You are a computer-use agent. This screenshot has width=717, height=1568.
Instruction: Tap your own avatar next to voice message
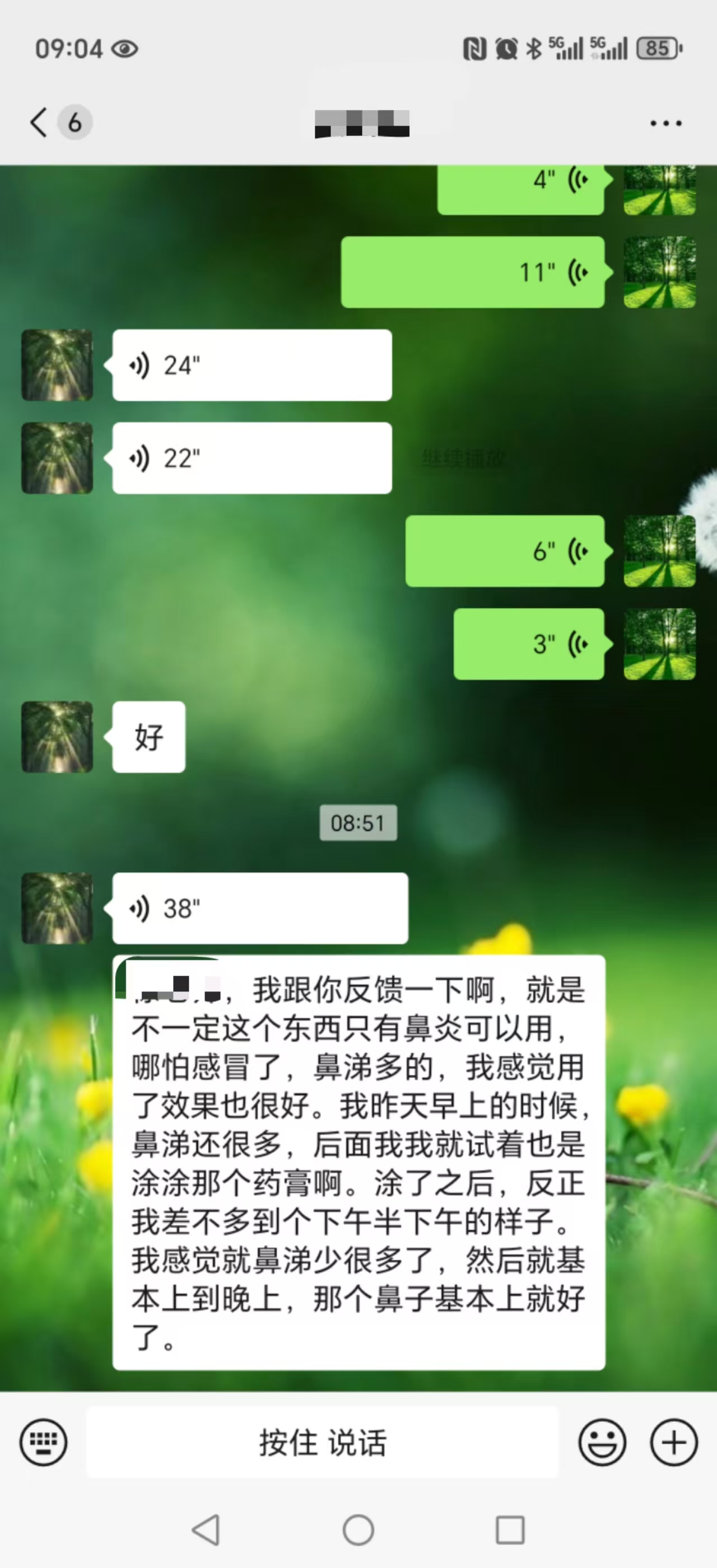[x=660, y=272]
